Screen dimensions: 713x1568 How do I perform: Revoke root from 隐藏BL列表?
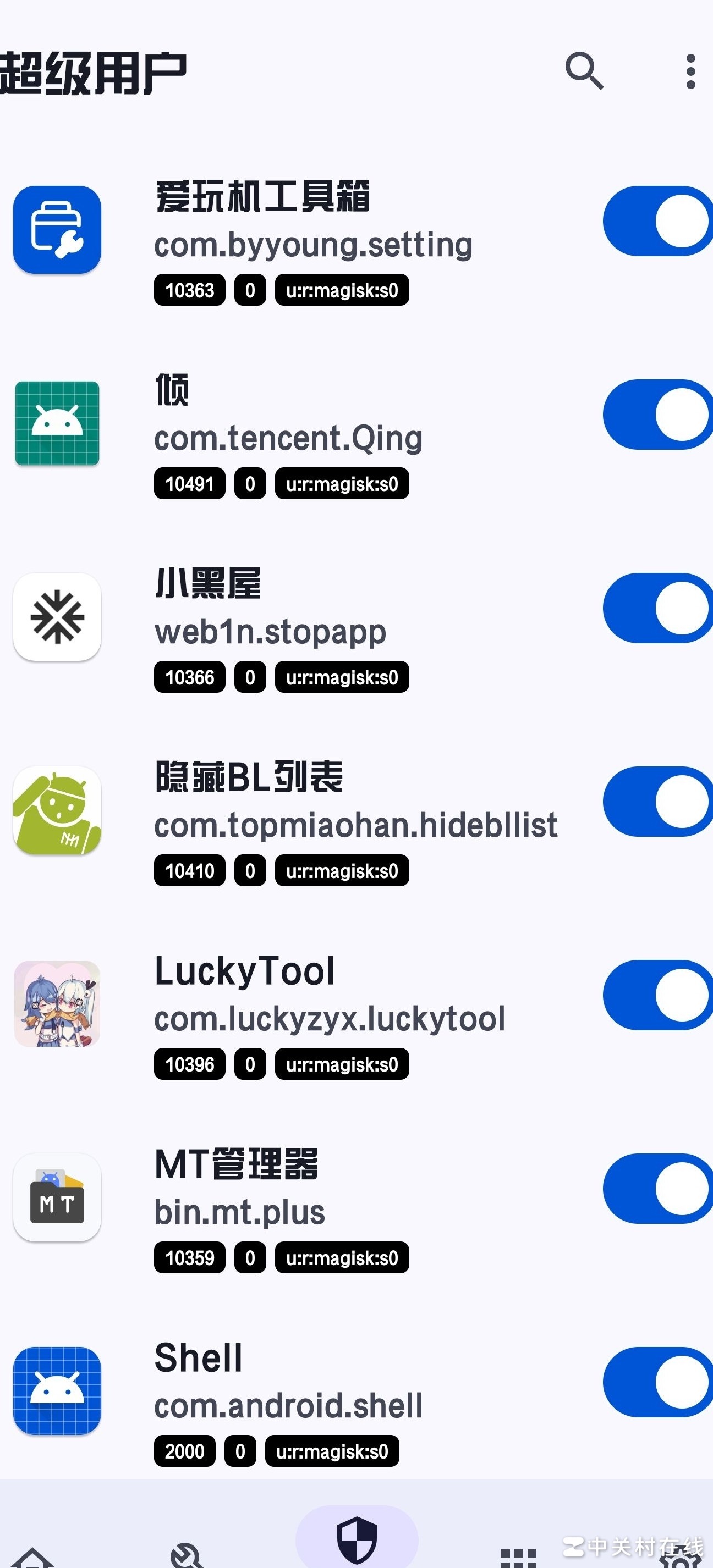656,802
